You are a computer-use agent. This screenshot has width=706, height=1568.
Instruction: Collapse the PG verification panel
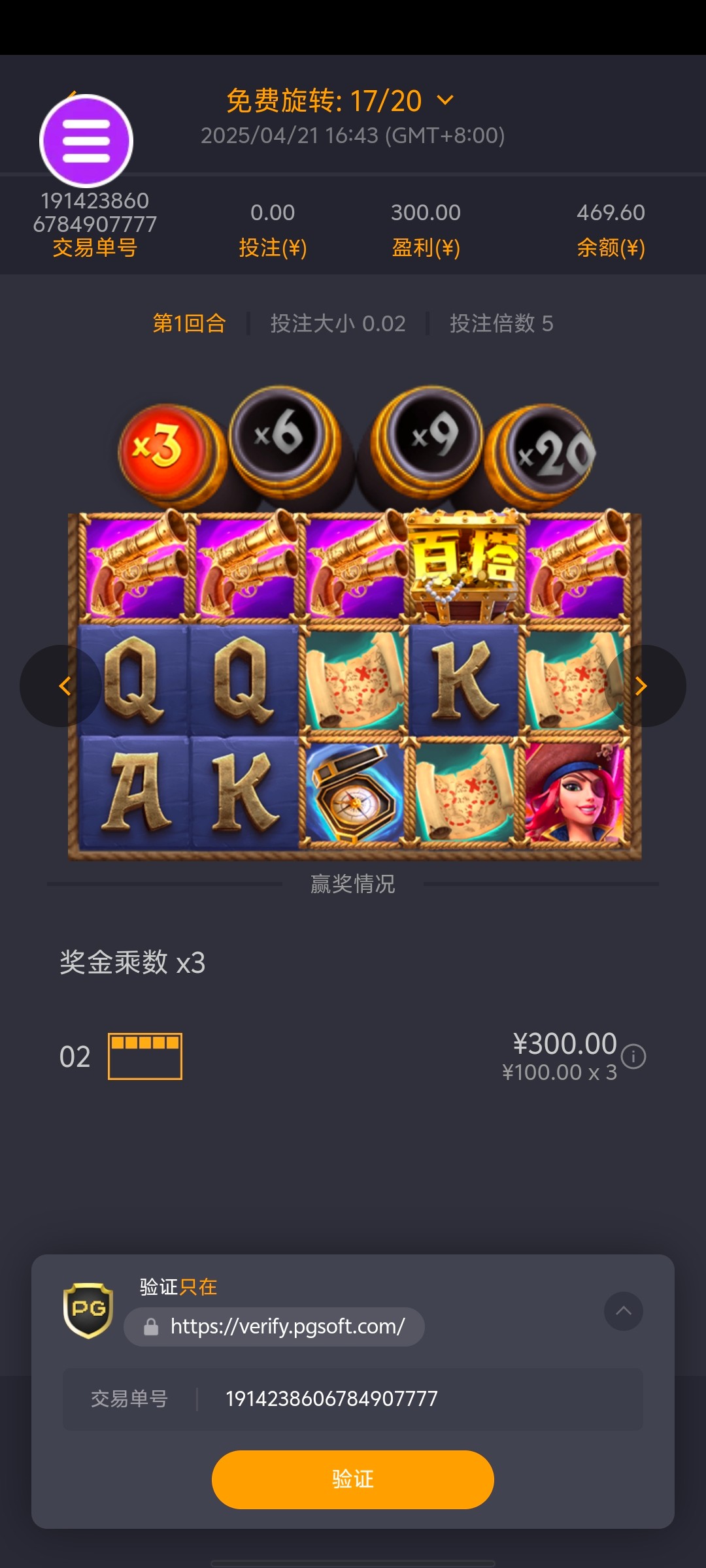623,1311
